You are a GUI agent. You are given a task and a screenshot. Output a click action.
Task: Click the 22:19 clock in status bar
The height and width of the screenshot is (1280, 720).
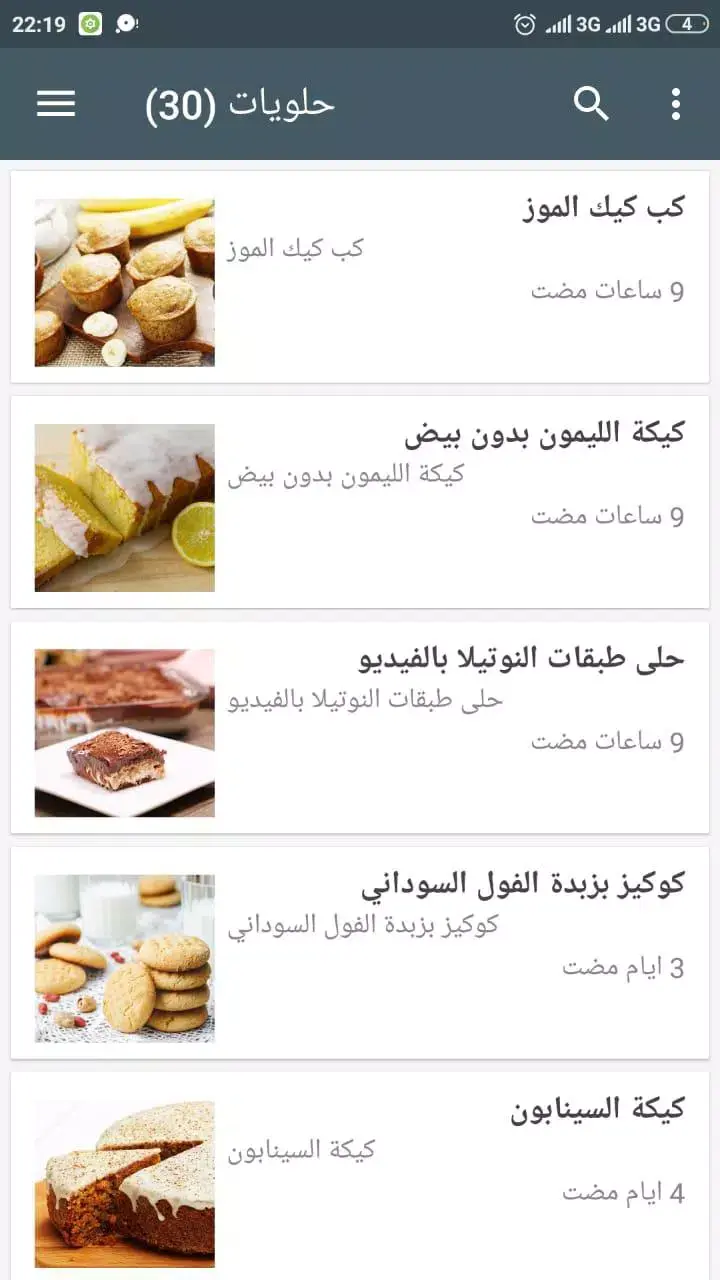(40, 22)
